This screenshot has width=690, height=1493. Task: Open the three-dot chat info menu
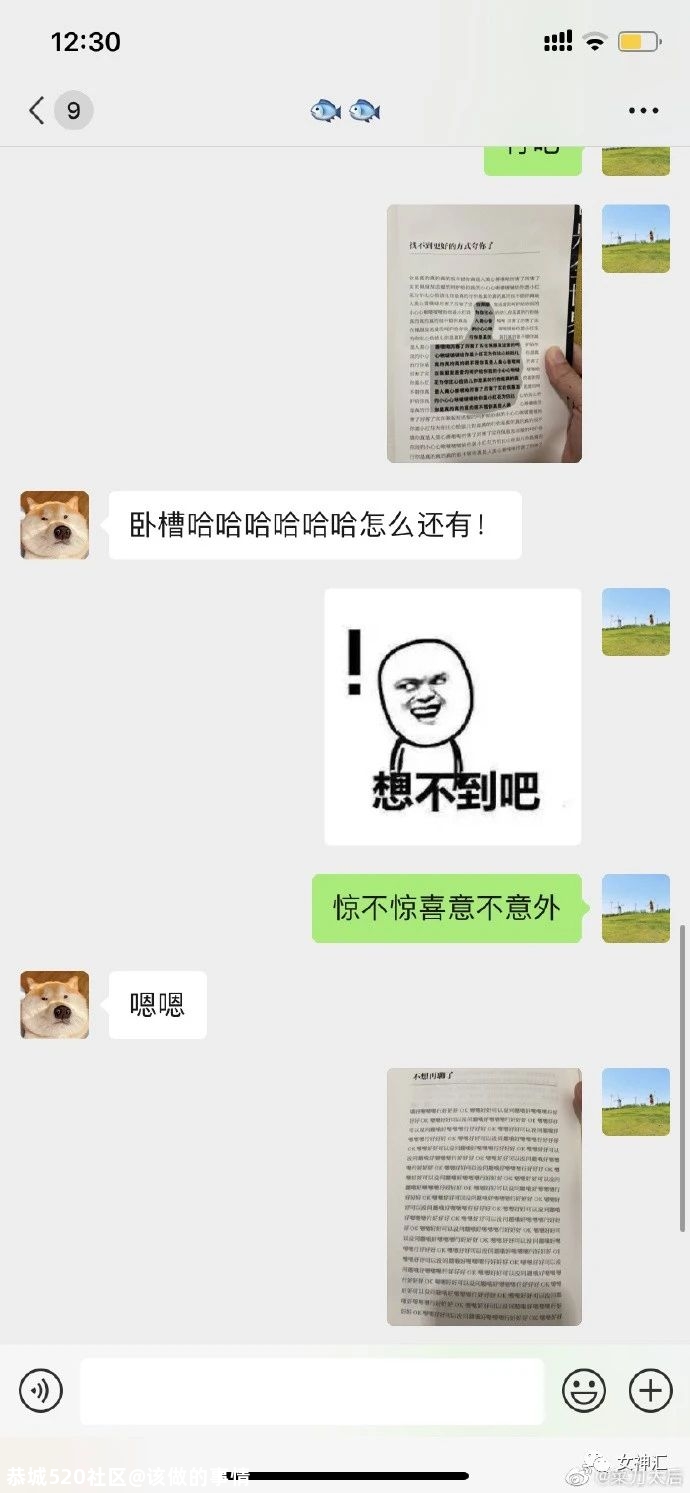(643, 110)
